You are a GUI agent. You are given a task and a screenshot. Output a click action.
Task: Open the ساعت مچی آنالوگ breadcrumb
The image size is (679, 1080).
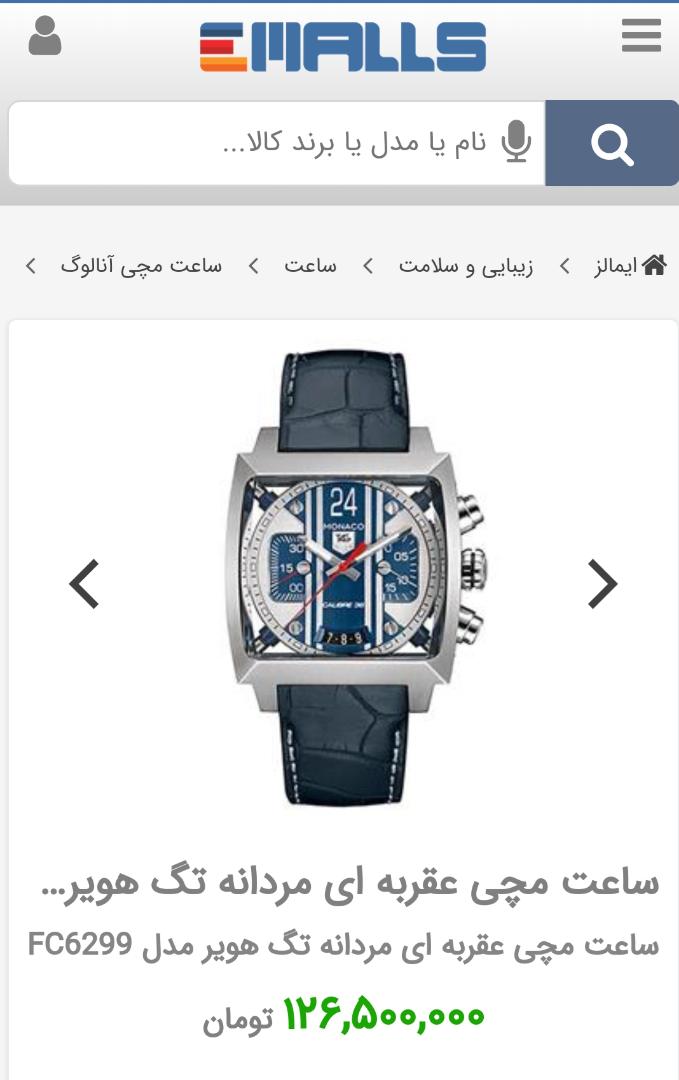click(x=141, y=266)
